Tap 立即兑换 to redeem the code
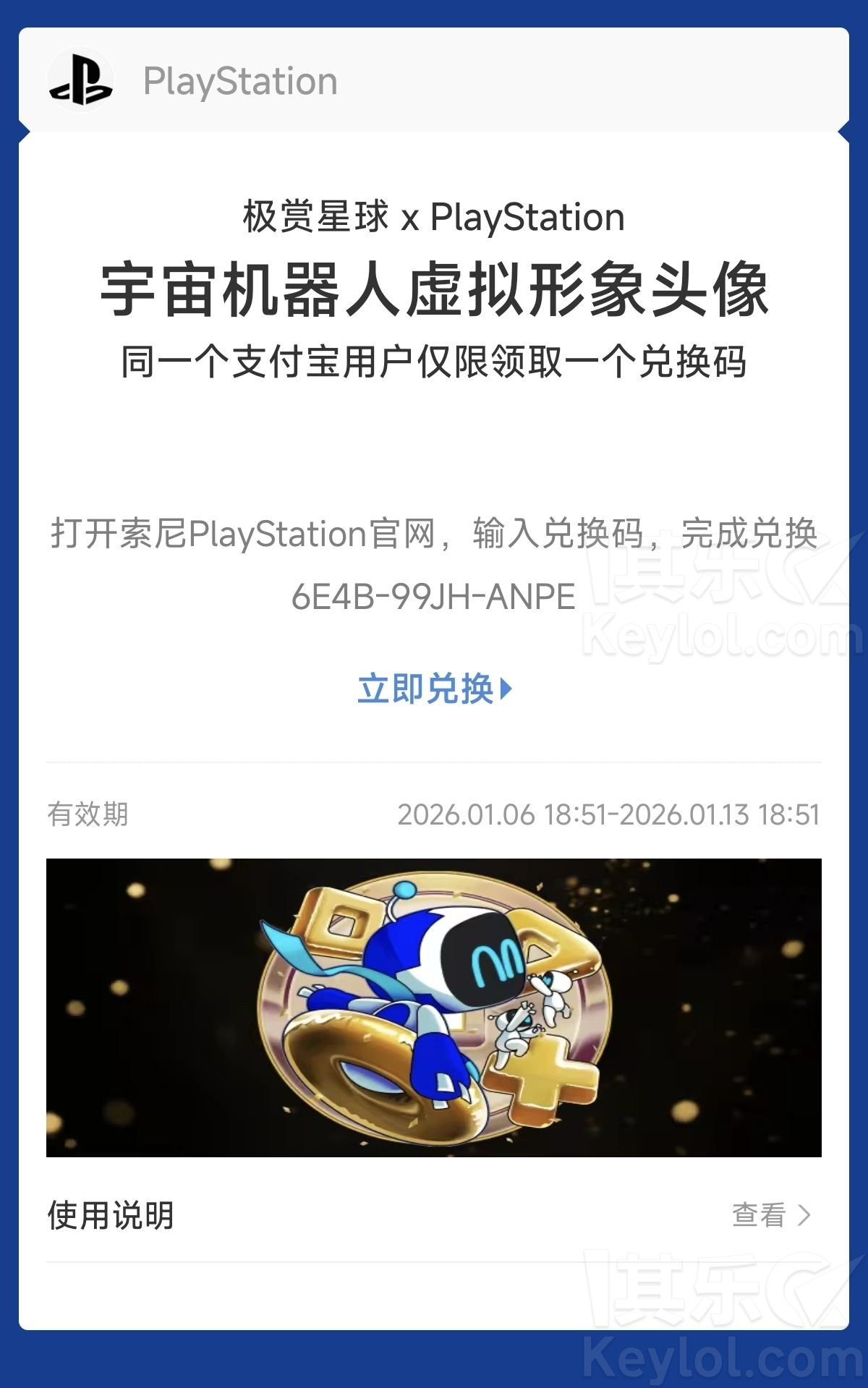This screenshot has width=868, height=1388. 434,689
